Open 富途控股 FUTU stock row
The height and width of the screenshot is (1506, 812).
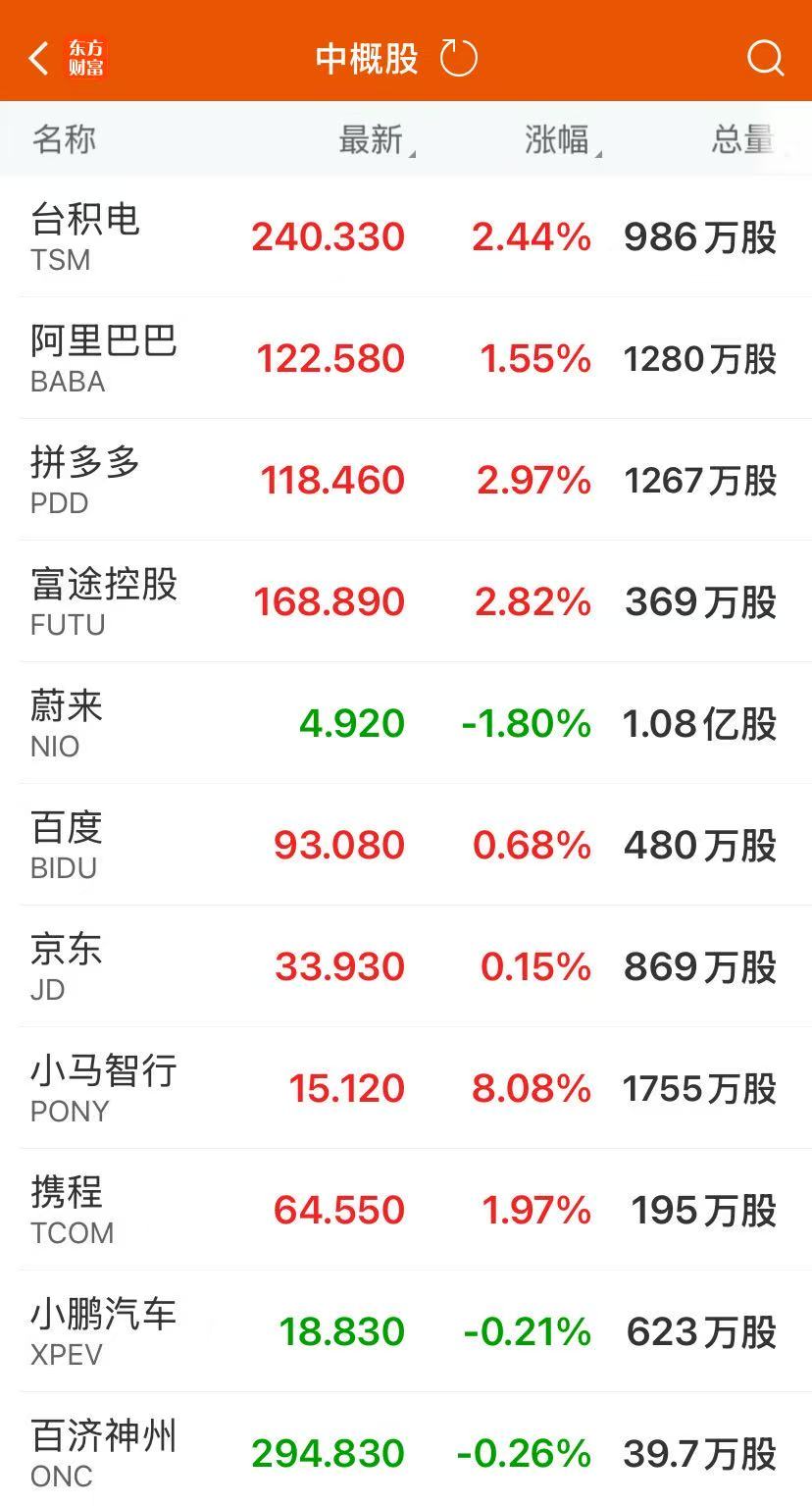103,601
